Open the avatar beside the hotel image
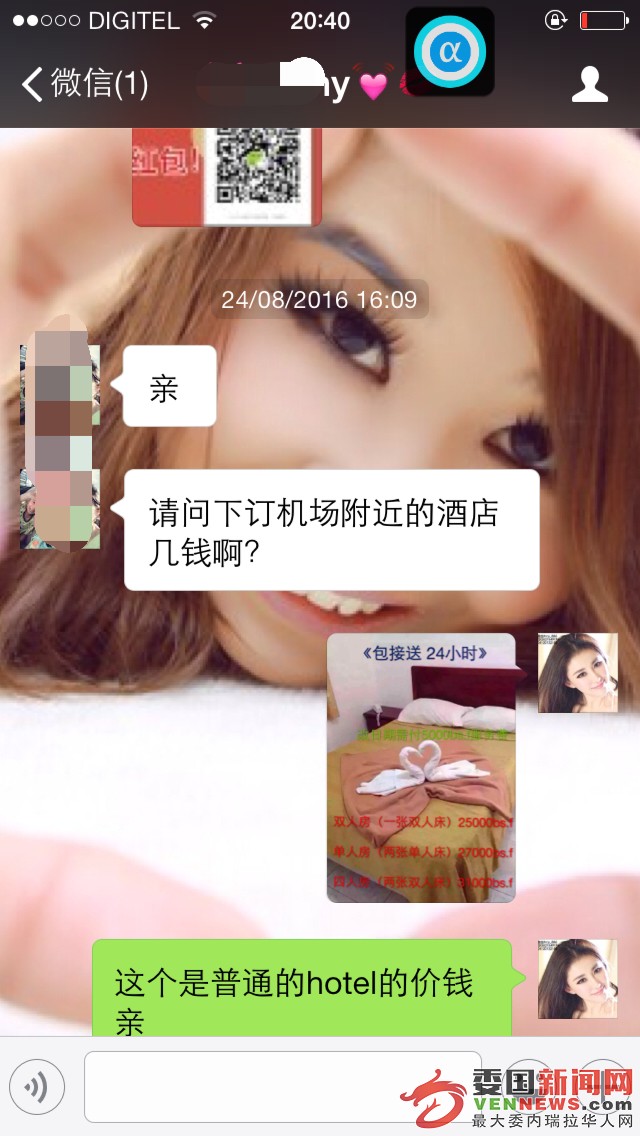640x1136 pixels. pyautogui.click(x=577, y=673)
